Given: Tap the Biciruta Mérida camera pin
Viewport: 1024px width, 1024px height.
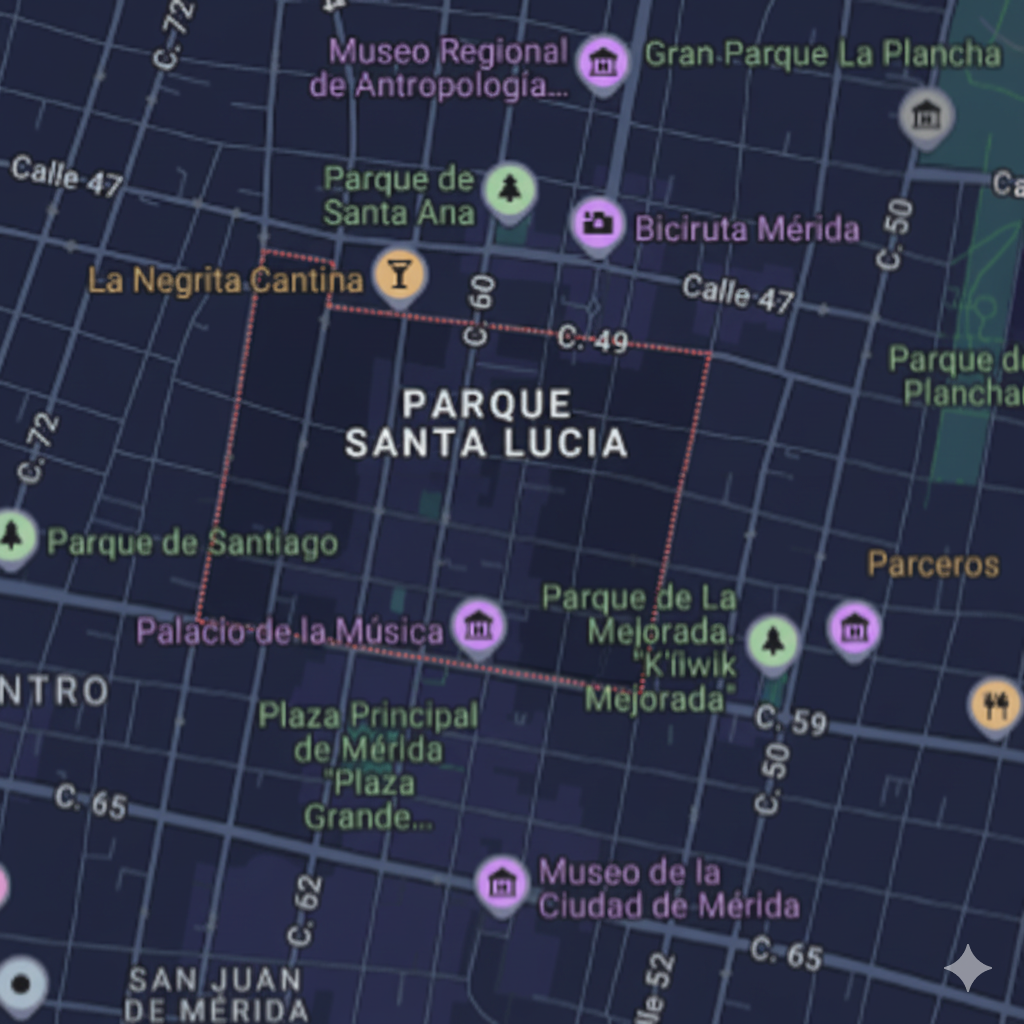Looking at the screenshot, I should click(x=597, y=224).
